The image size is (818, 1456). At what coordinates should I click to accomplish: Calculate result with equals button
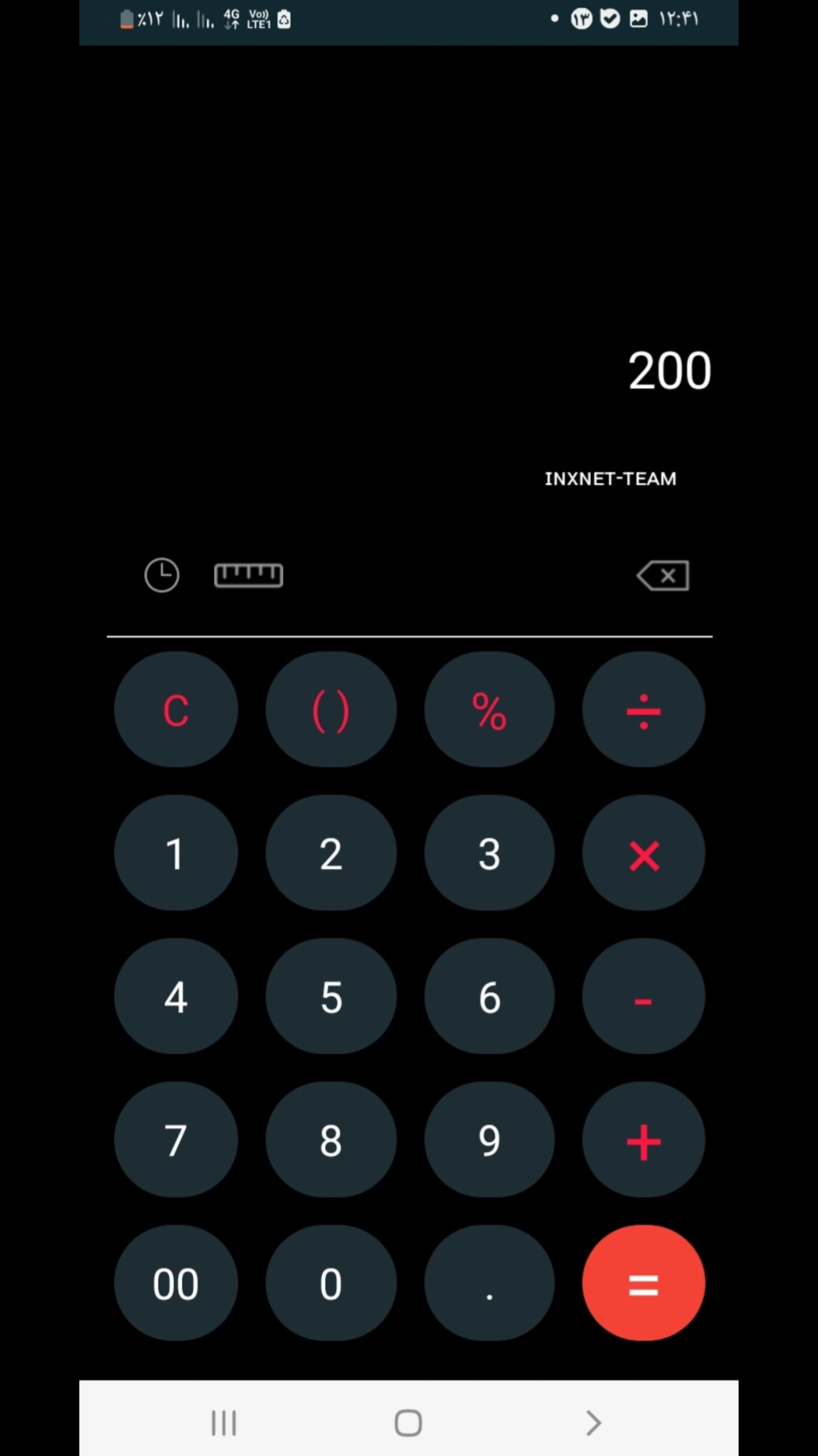click(643, 1284)
